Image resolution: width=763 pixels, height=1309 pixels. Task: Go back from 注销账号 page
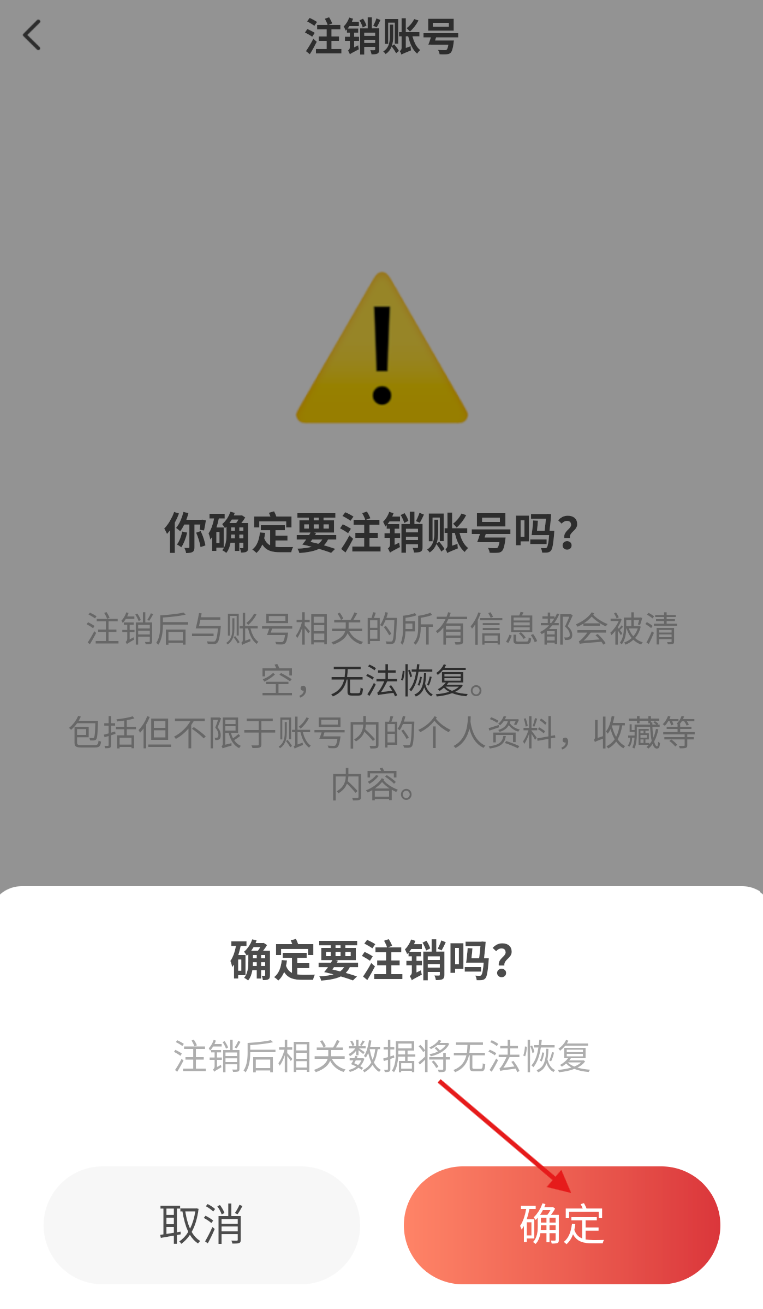point(33,37)
